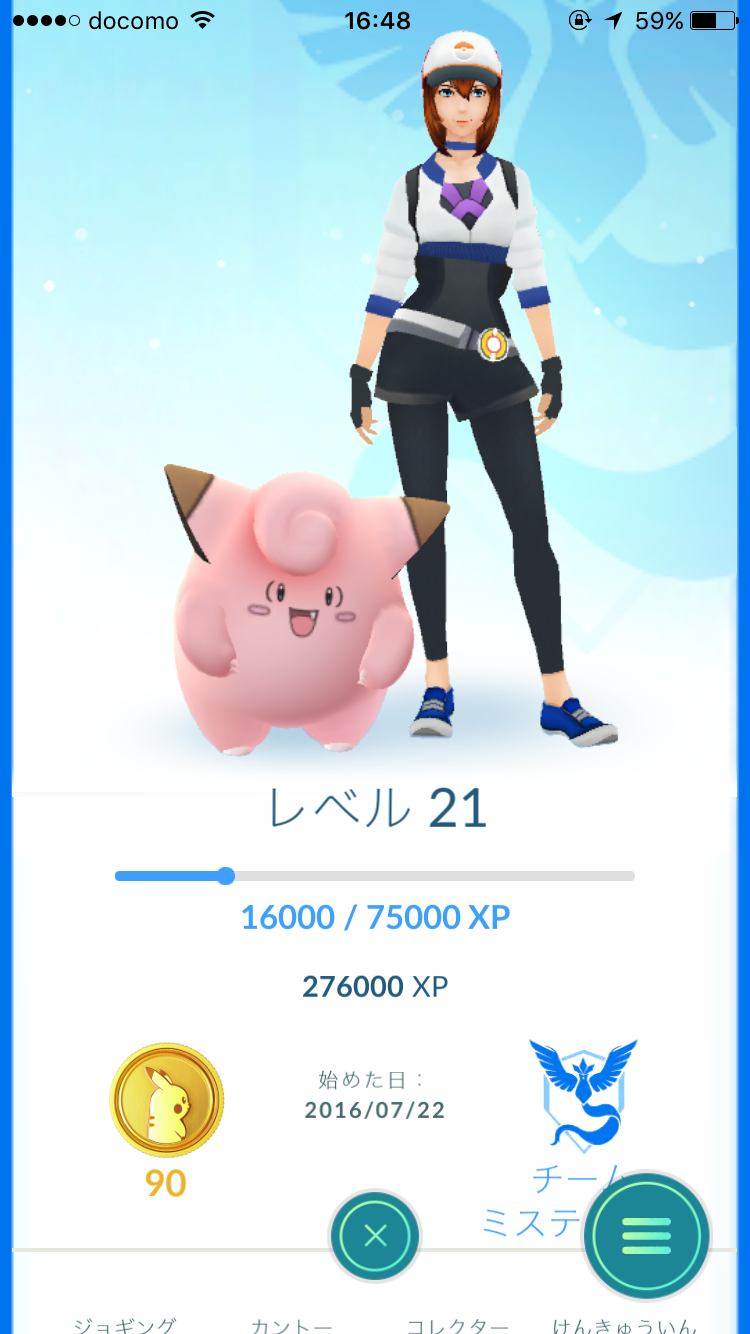The width and height of the screenshot is (750, 1334).
Task: Tap the start date 2016/07/22
Action: coord(375,1110)
